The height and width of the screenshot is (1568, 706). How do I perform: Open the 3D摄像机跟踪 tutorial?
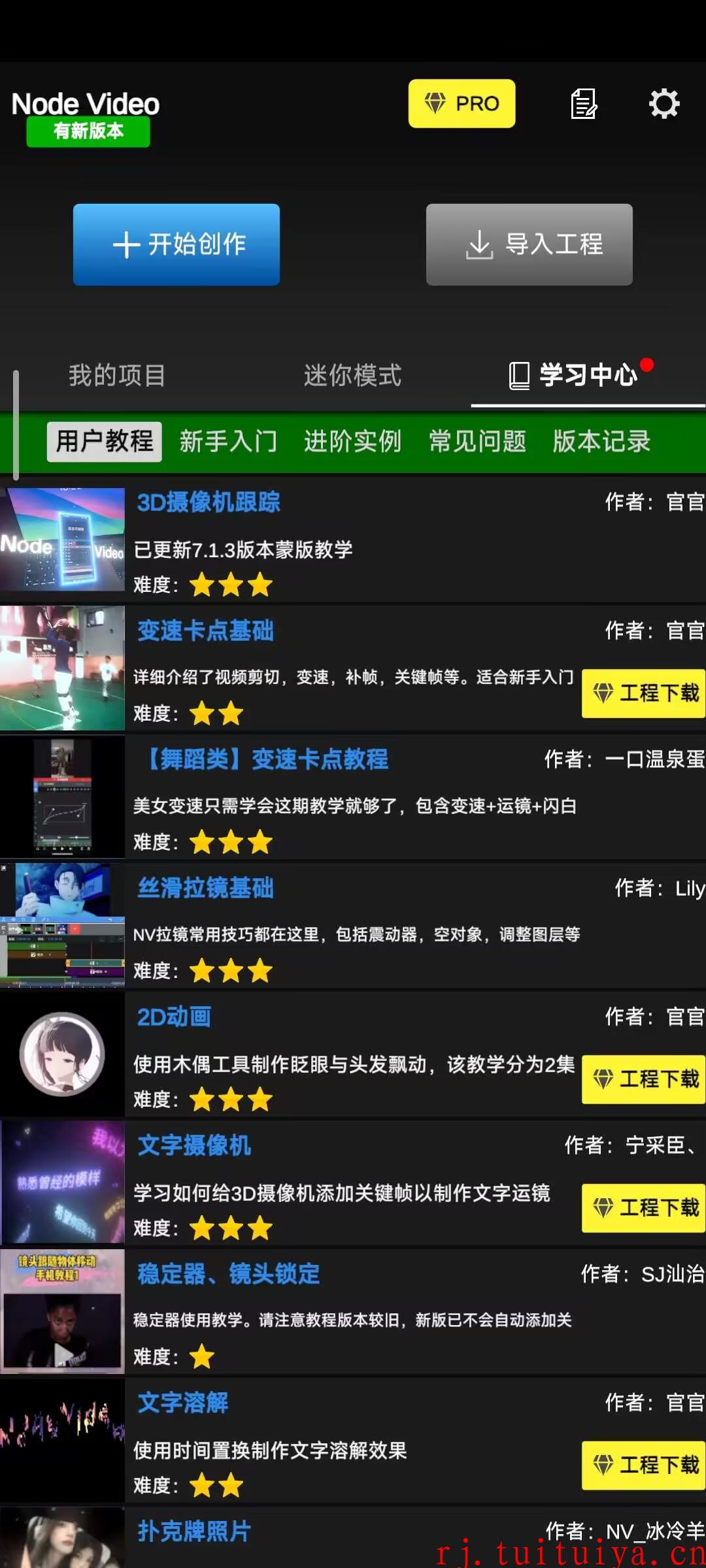coord(353,540)
